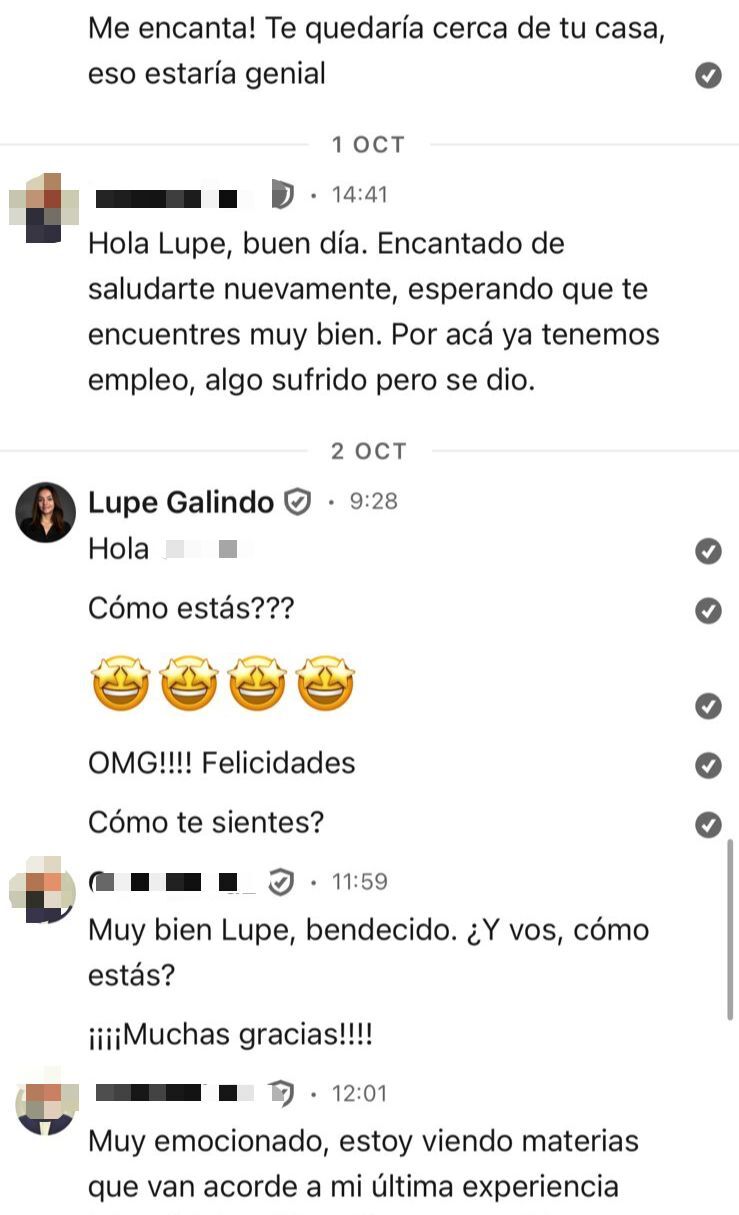Open Lupe Galindo's profile photo
The width and height of the screenshot is (739, 1215).
45,512
